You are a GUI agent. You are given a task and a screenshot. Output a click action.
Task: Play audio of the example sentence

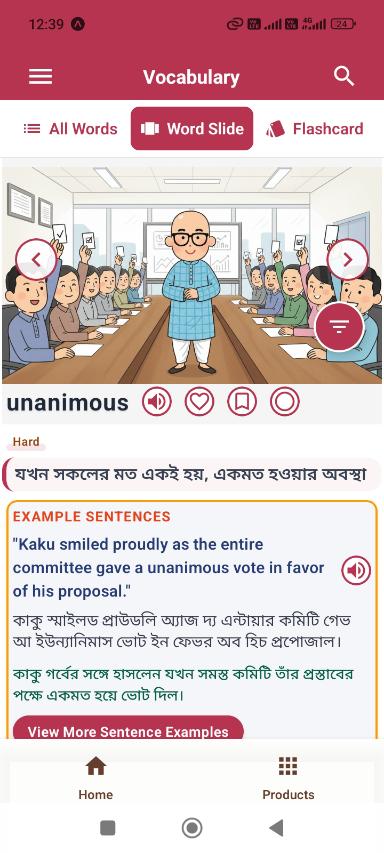pos(356,570)
